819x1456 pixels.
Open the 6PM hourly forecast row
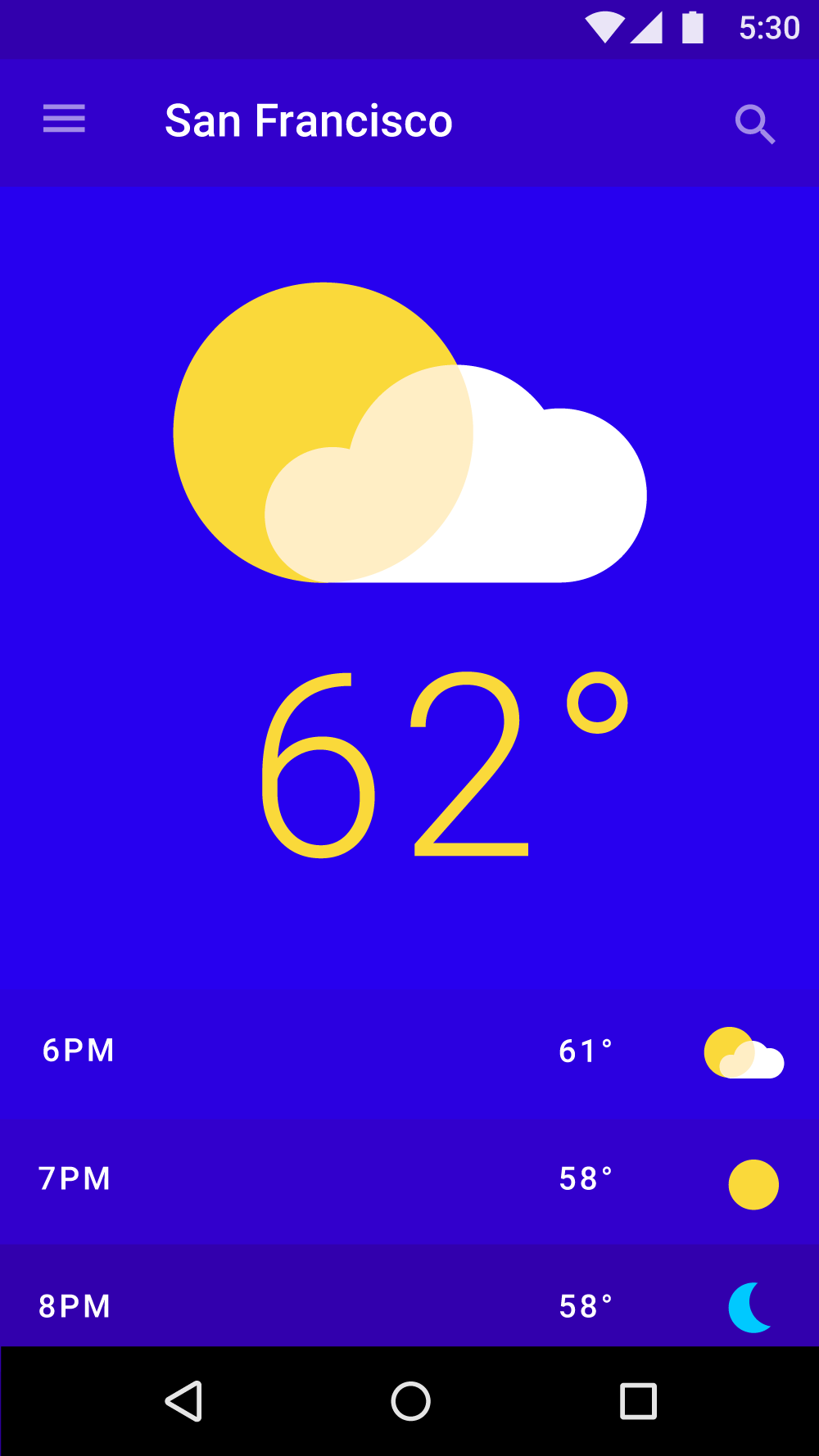click(x=409, y=1055)
